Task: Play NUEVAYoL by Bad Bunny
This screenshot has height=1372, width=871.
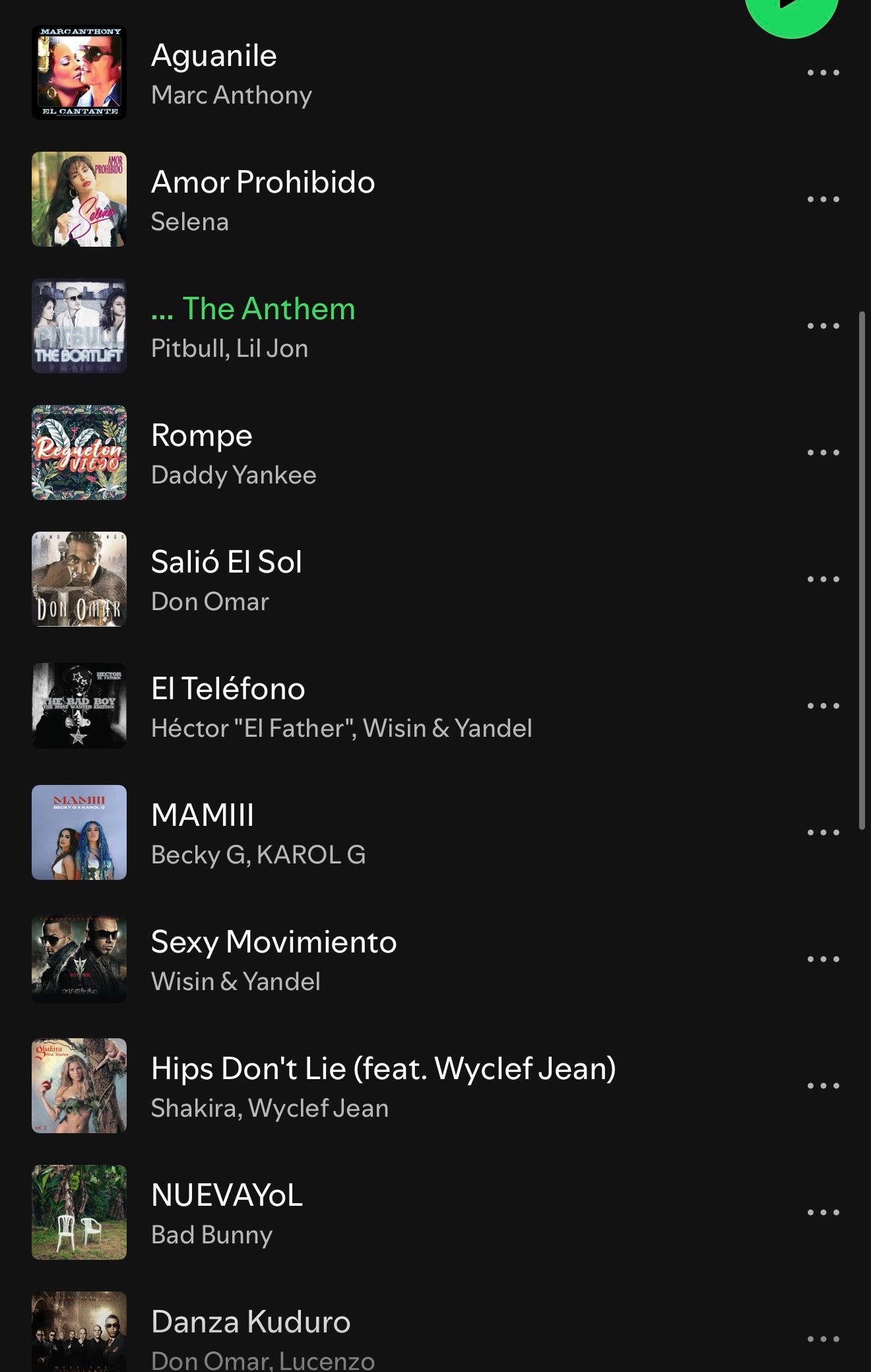Action: coord(226,1196)
